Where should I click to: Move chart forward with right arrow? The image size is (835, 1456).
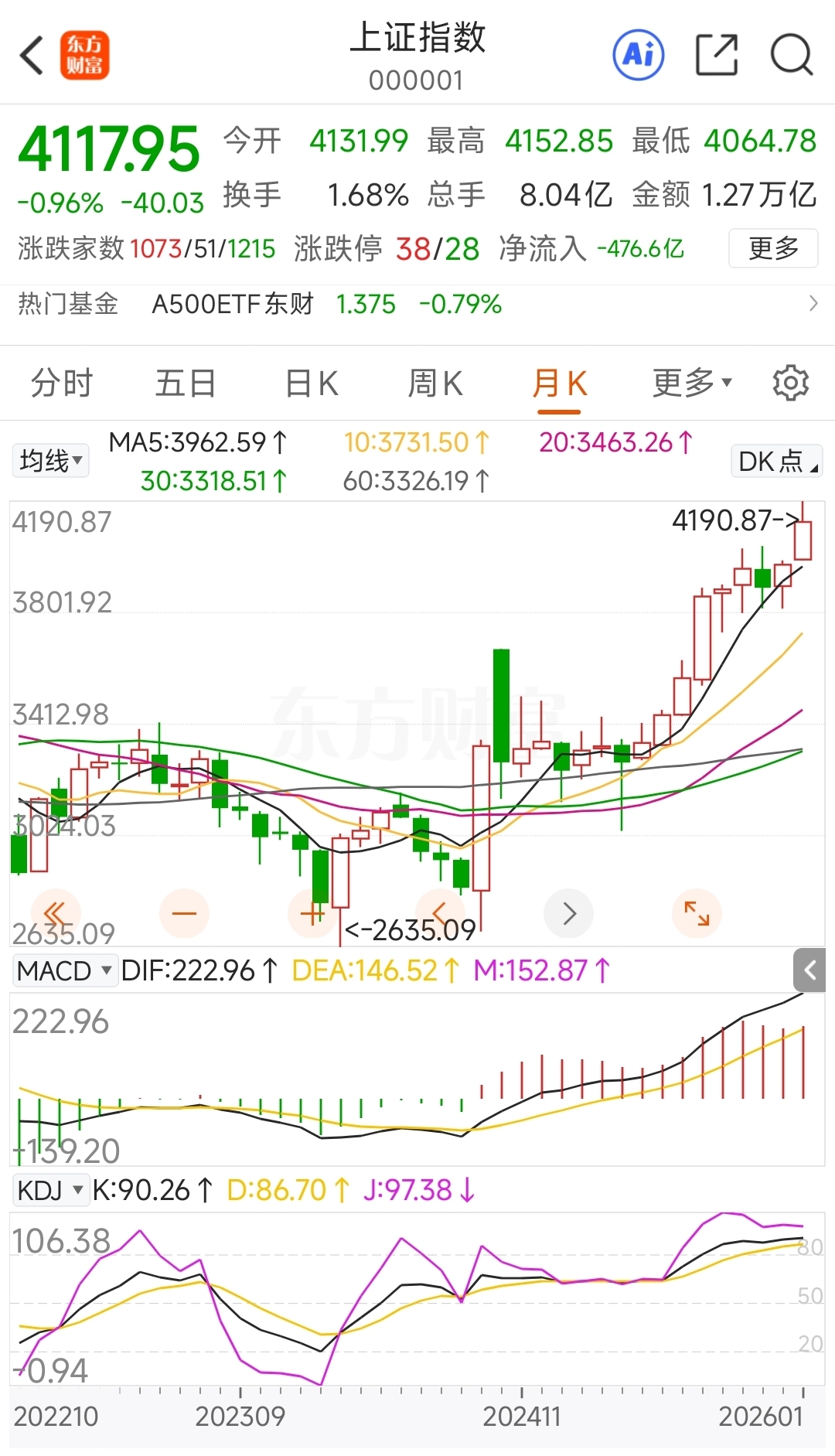pos(569,913)
